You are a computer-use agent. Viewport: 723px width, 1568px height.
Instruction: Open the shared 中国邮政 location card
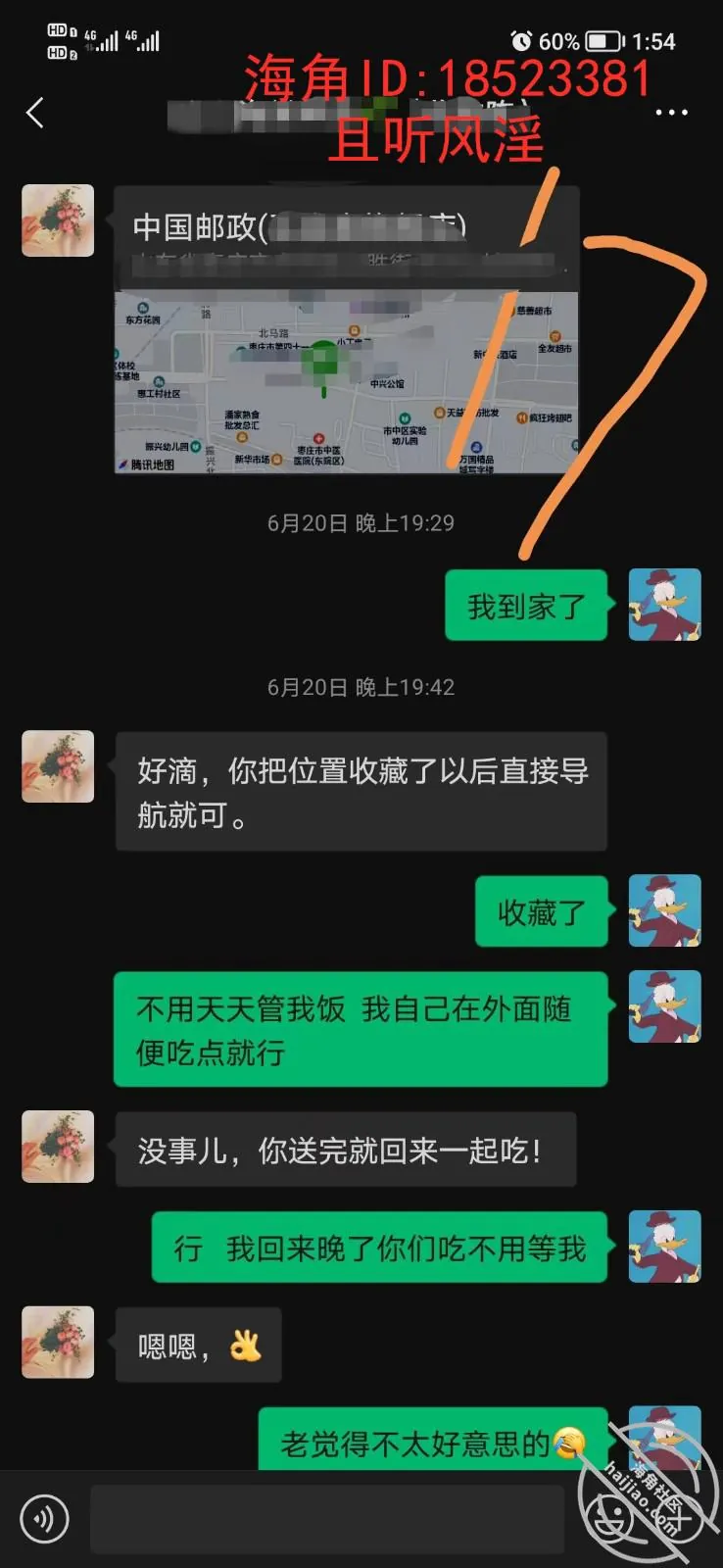point(347,330)
